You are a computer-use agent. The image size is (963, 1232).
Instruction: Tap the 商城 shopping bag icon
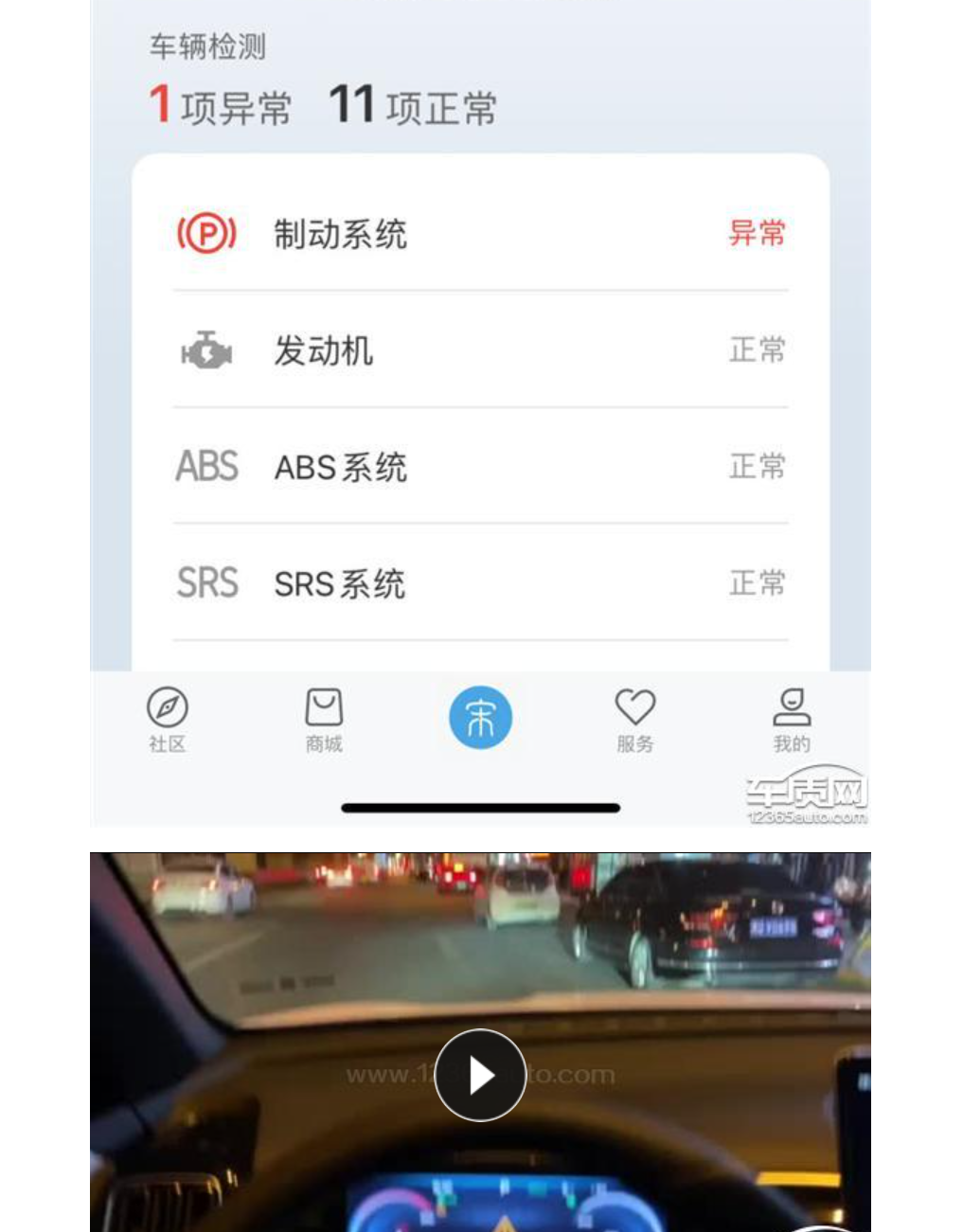324,705
